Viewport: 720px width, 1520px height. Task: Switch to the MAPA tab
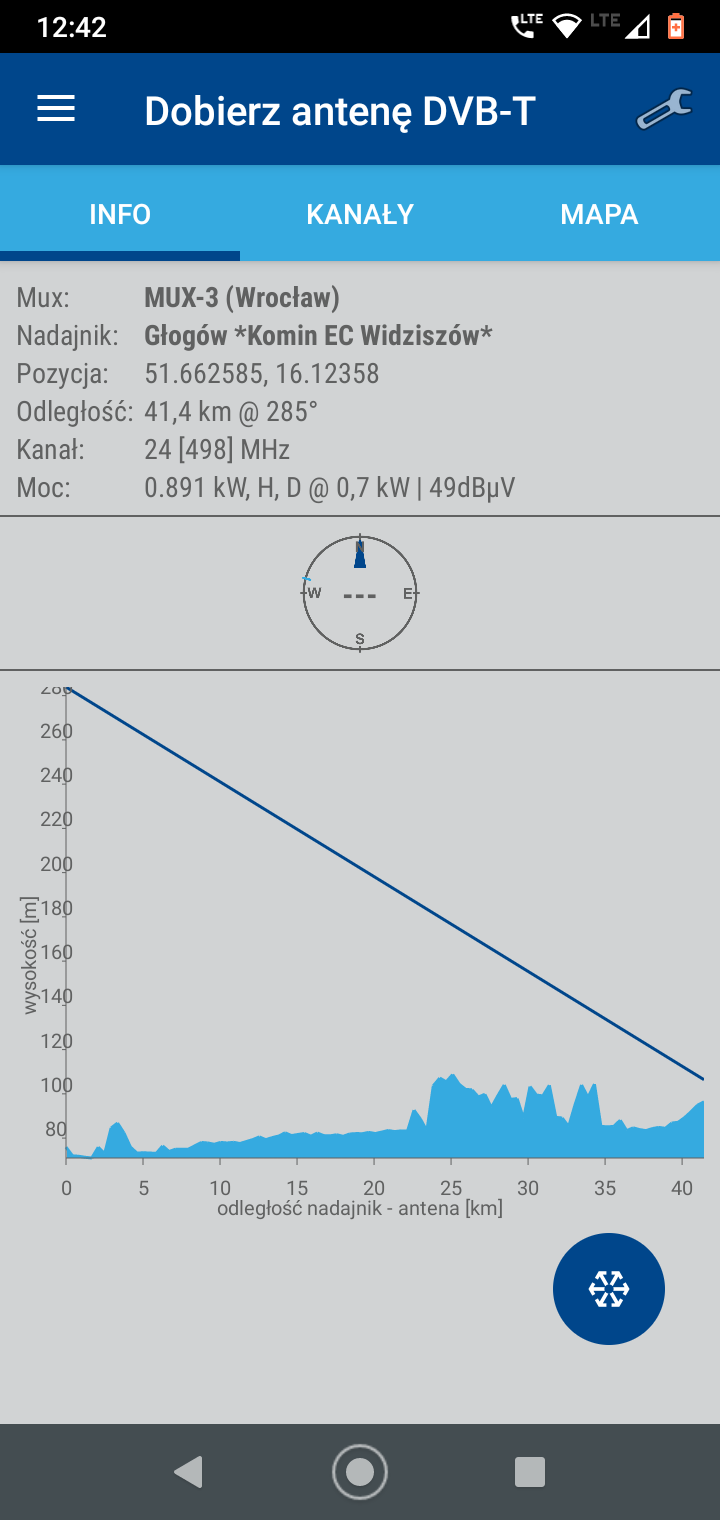(599, 214)
